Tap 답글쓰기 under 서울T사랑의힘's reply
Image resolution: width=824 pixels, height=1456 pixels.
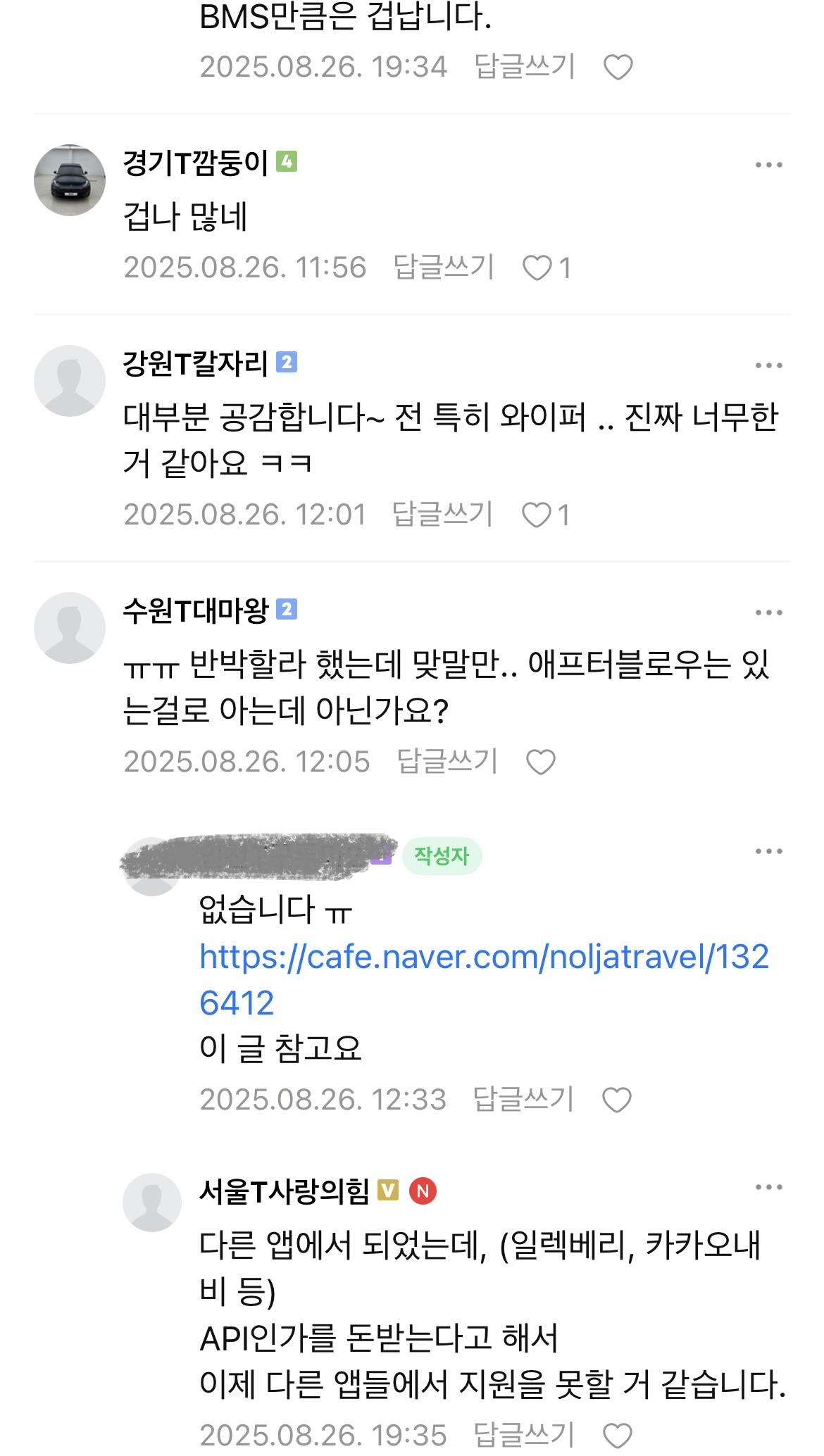(x=524, y=1435)
